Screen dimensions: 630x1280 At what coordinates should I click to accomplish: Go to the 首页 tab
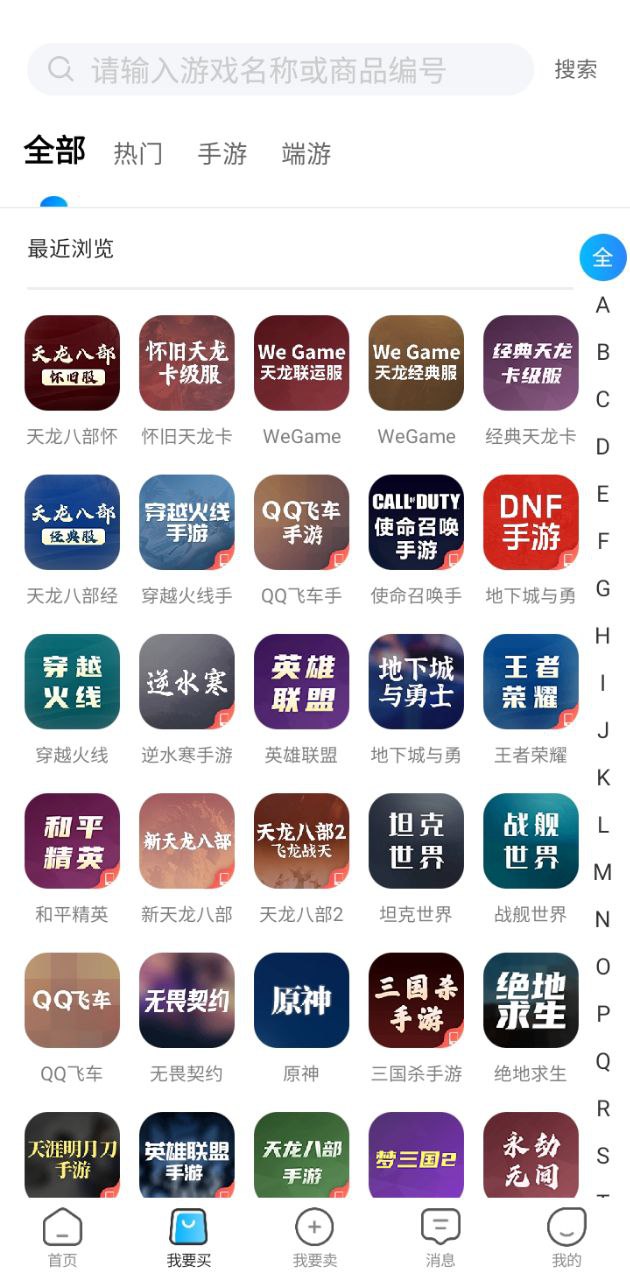[x=63, y=1238]
